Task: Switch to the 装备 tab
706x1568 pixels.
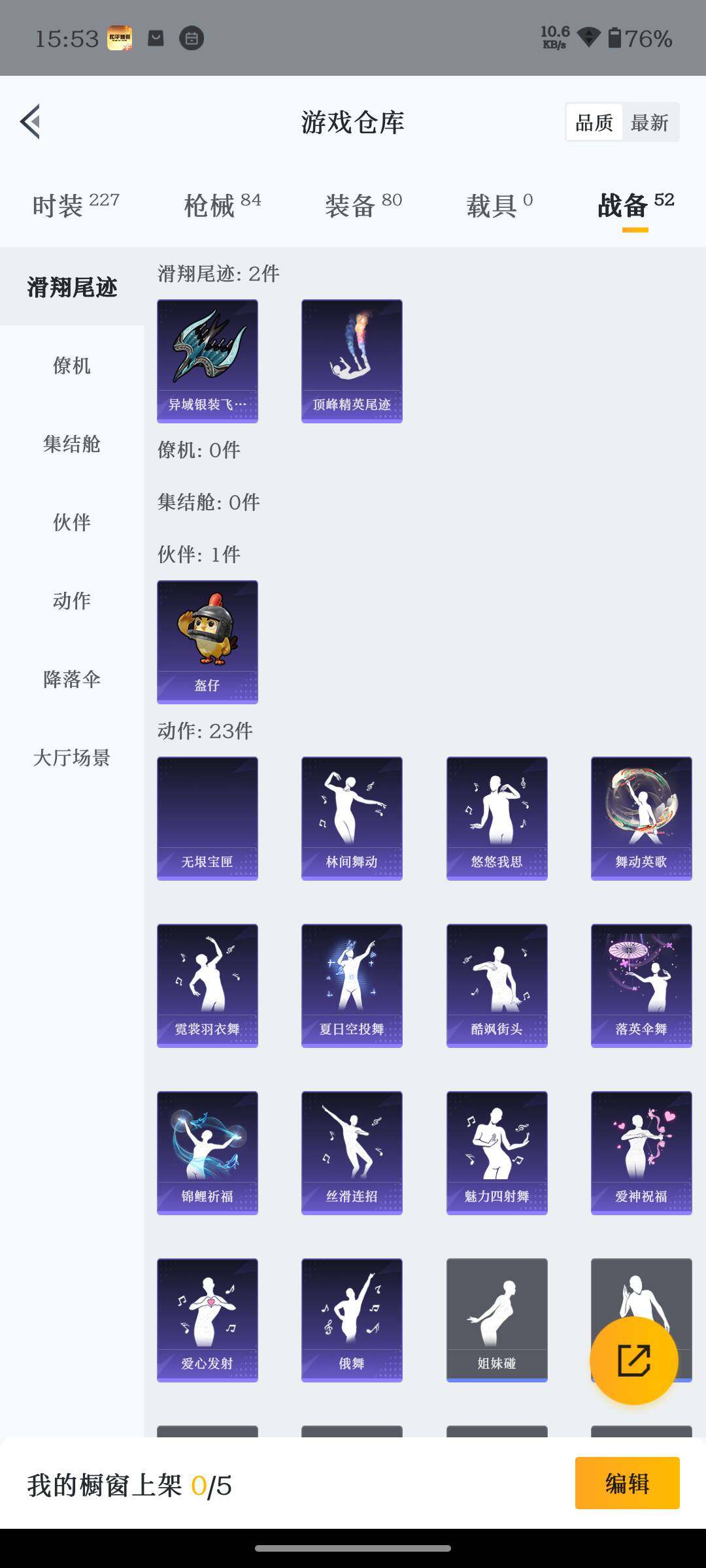Action: point(363,205)
